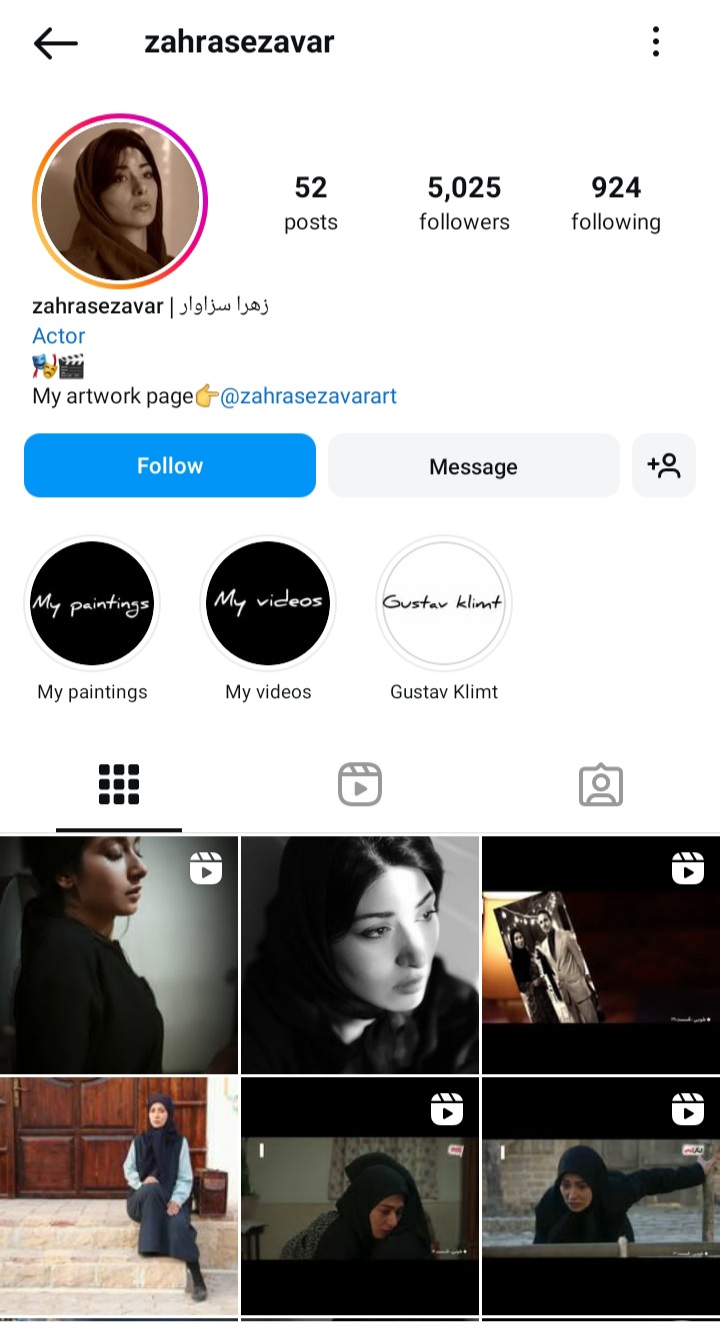This screenshot has height=1323, width=720.
Task: Open the first reel with side-profile portrait
Action: pos(119,955)
